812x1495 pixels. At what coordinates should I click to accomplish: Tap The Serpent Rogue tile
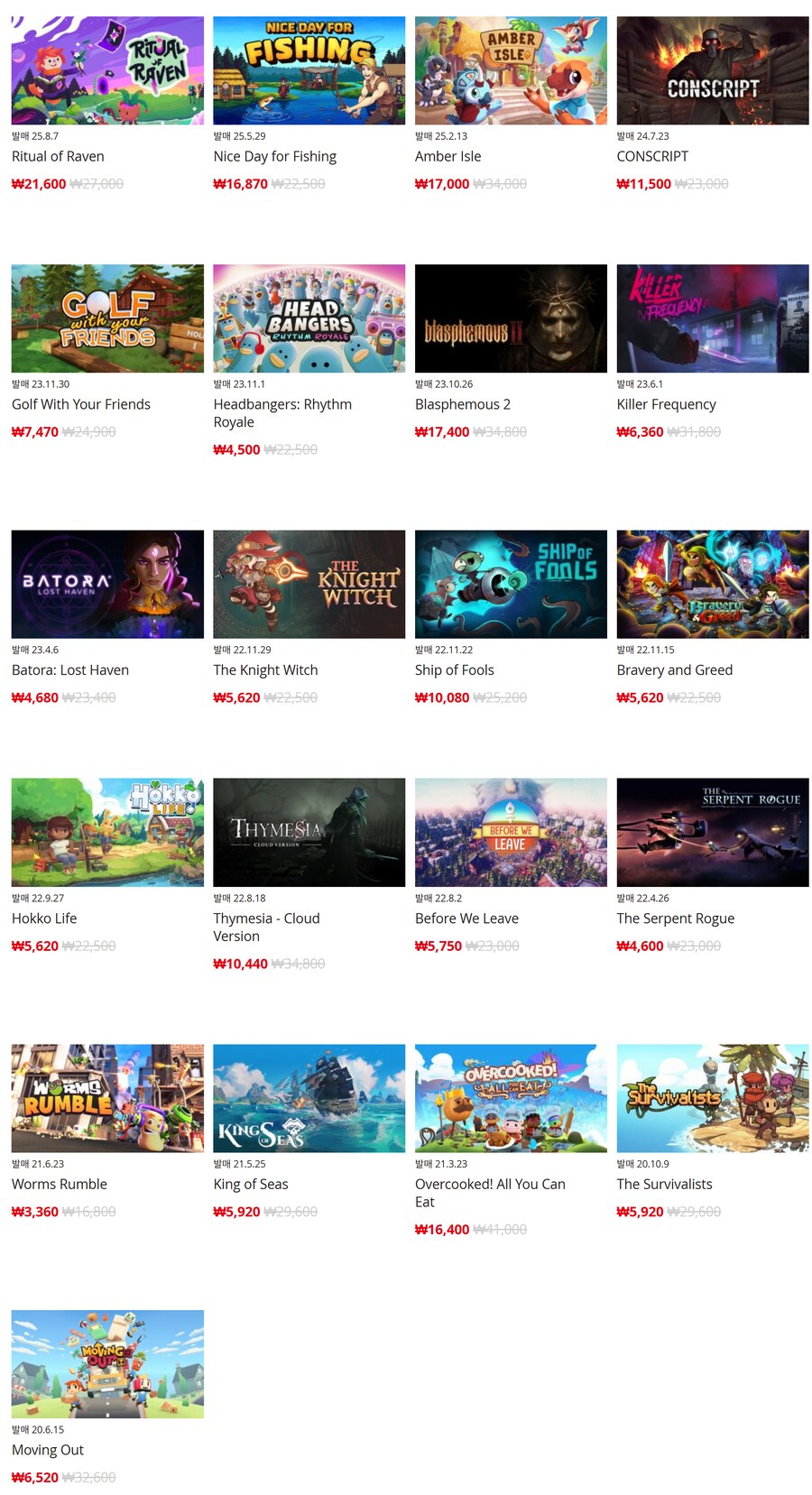pos(713,832)
